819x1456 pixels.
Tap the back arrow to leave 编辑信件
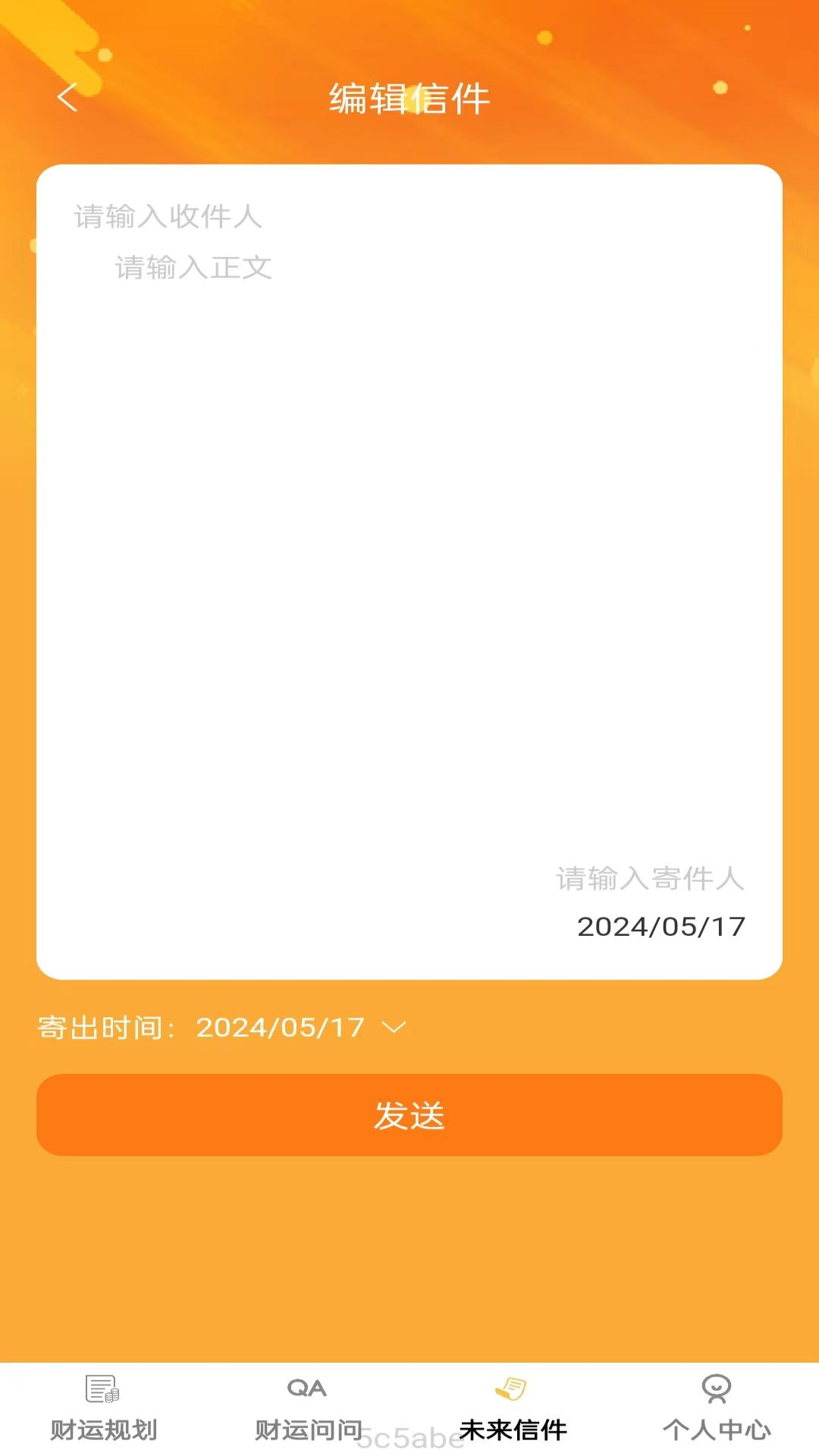click(68, 98)
